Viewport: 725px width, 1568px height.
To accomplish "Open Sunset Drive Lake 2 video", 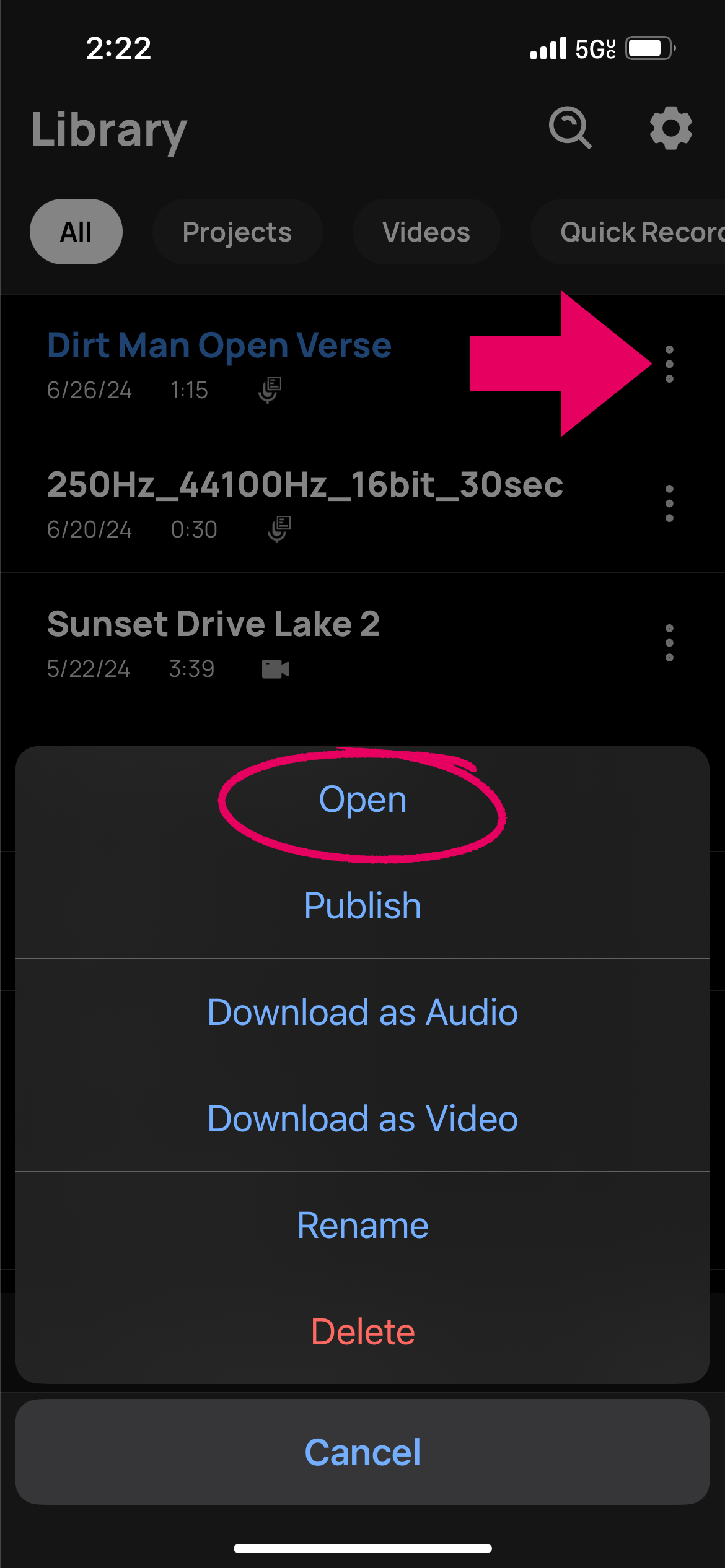I will [213, 624].
